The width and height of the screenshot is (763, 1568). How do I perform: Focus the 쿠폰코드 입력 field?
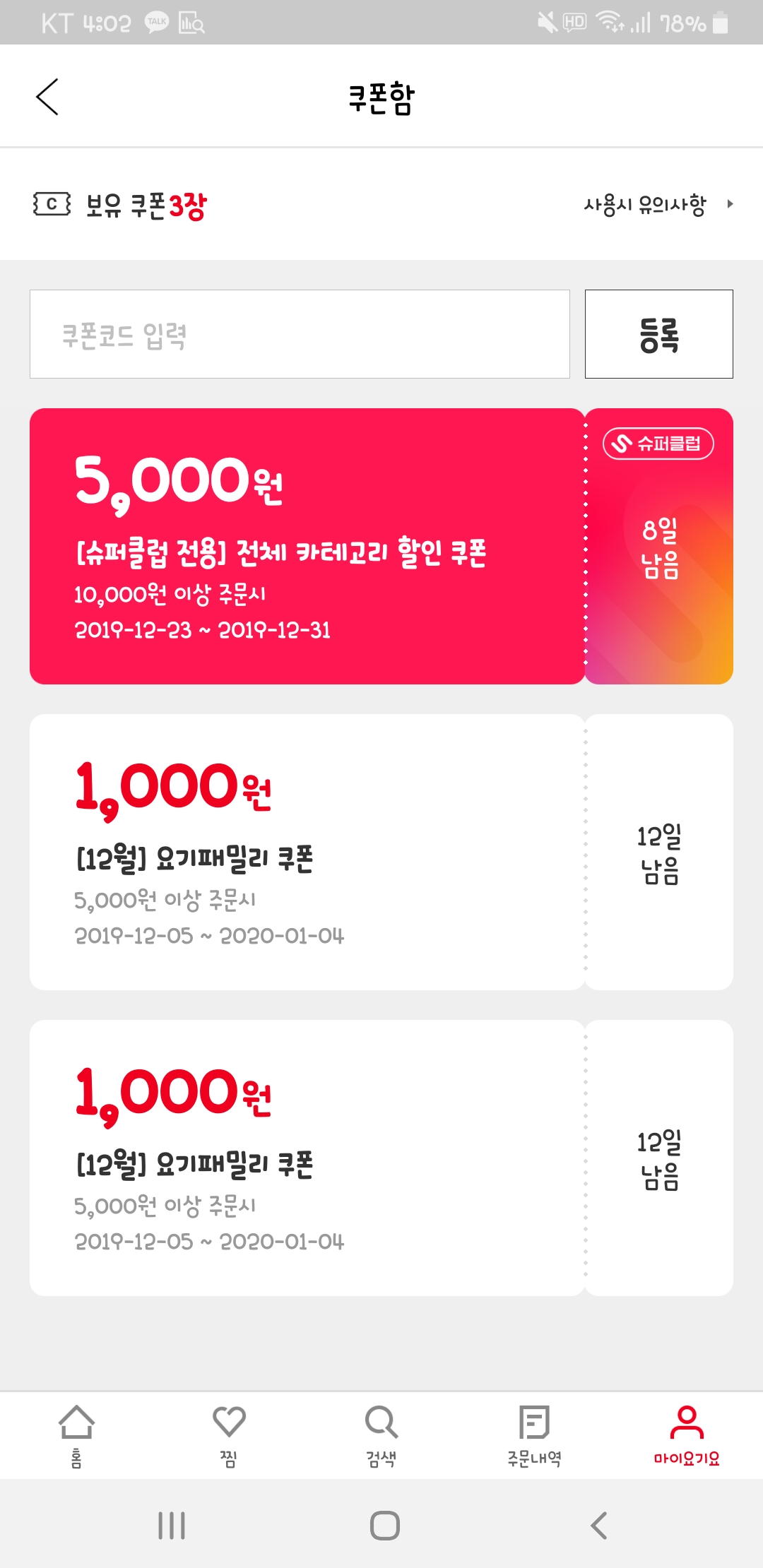(300, 334)
